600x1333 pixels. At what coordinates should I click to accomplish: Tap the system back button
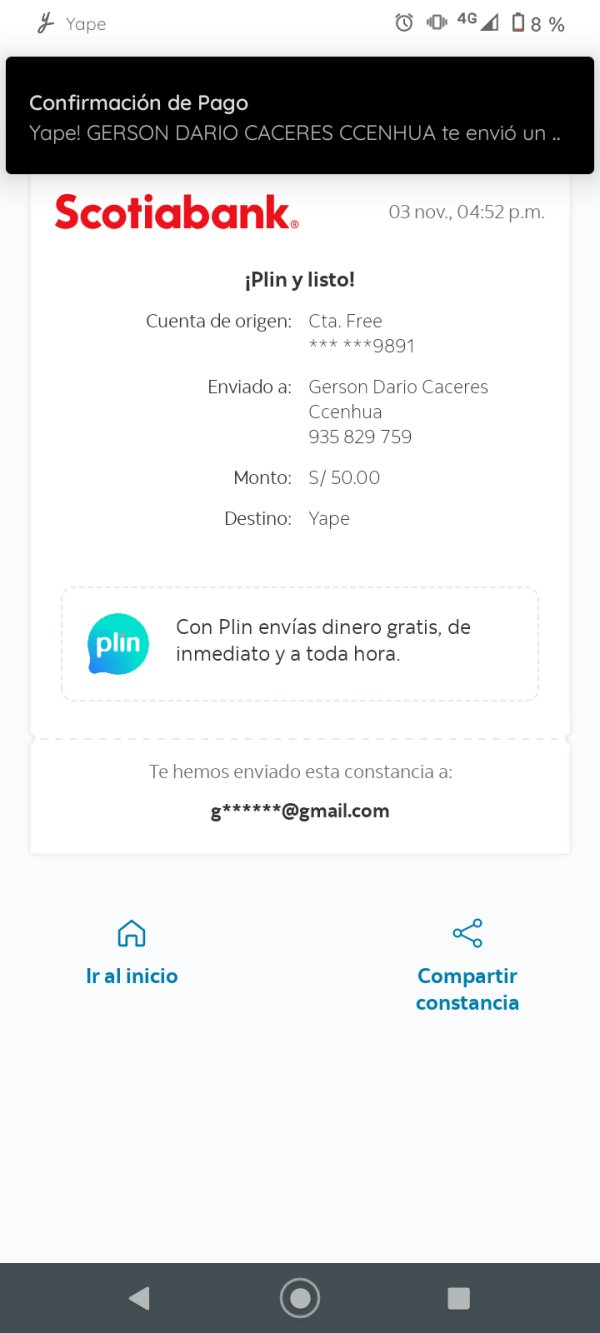(139, 1298)
